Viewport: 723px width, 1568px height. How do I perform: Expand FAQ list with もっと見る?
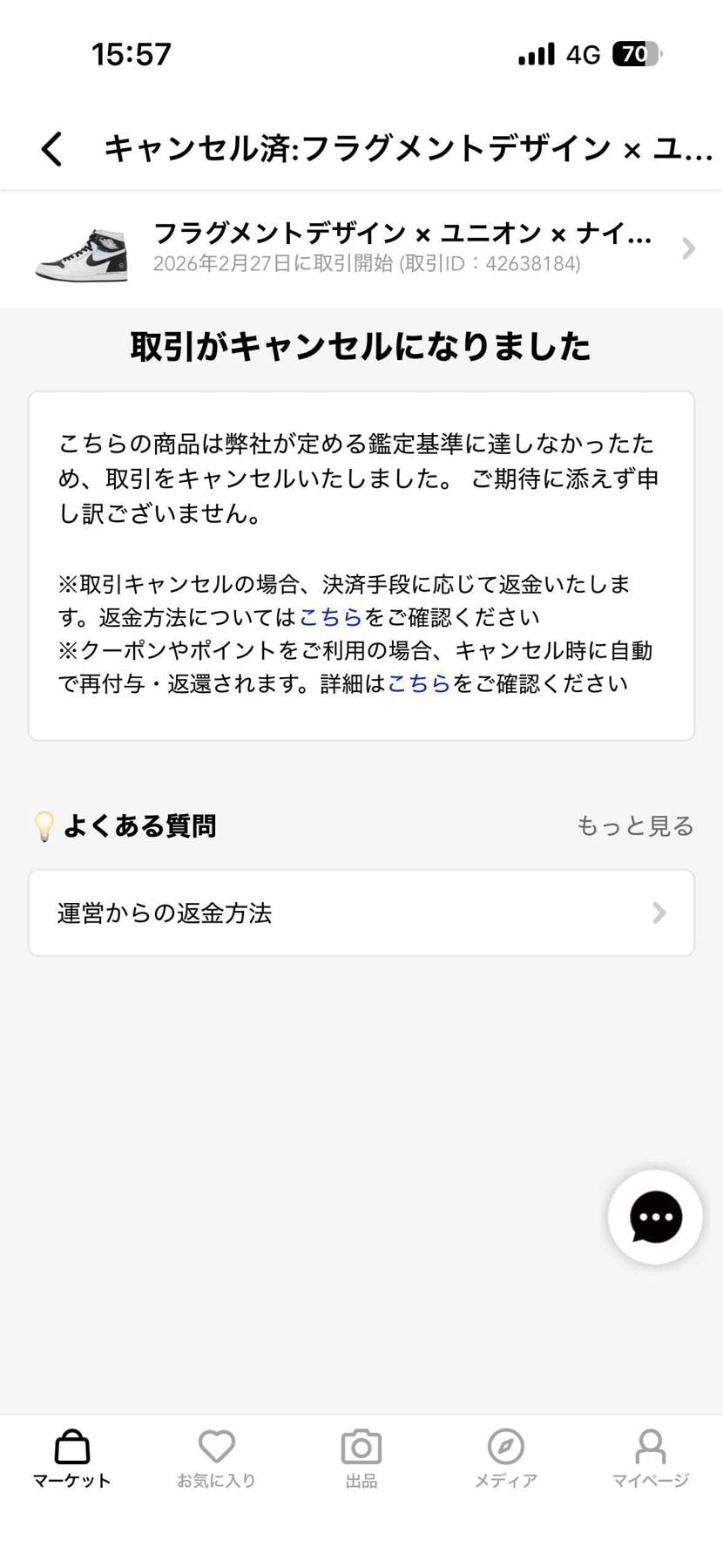click(634, 825)
